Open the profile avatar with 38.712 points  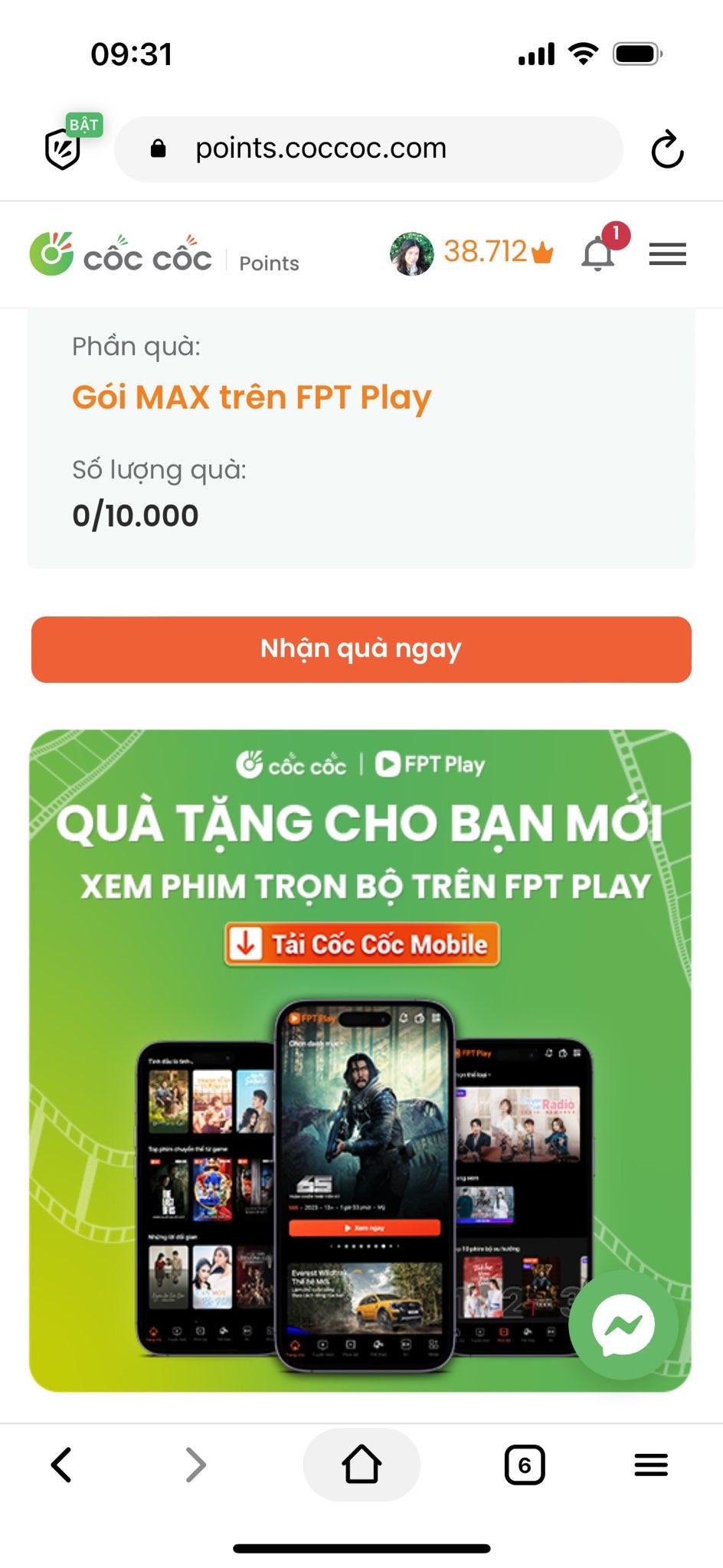[412, 253]
